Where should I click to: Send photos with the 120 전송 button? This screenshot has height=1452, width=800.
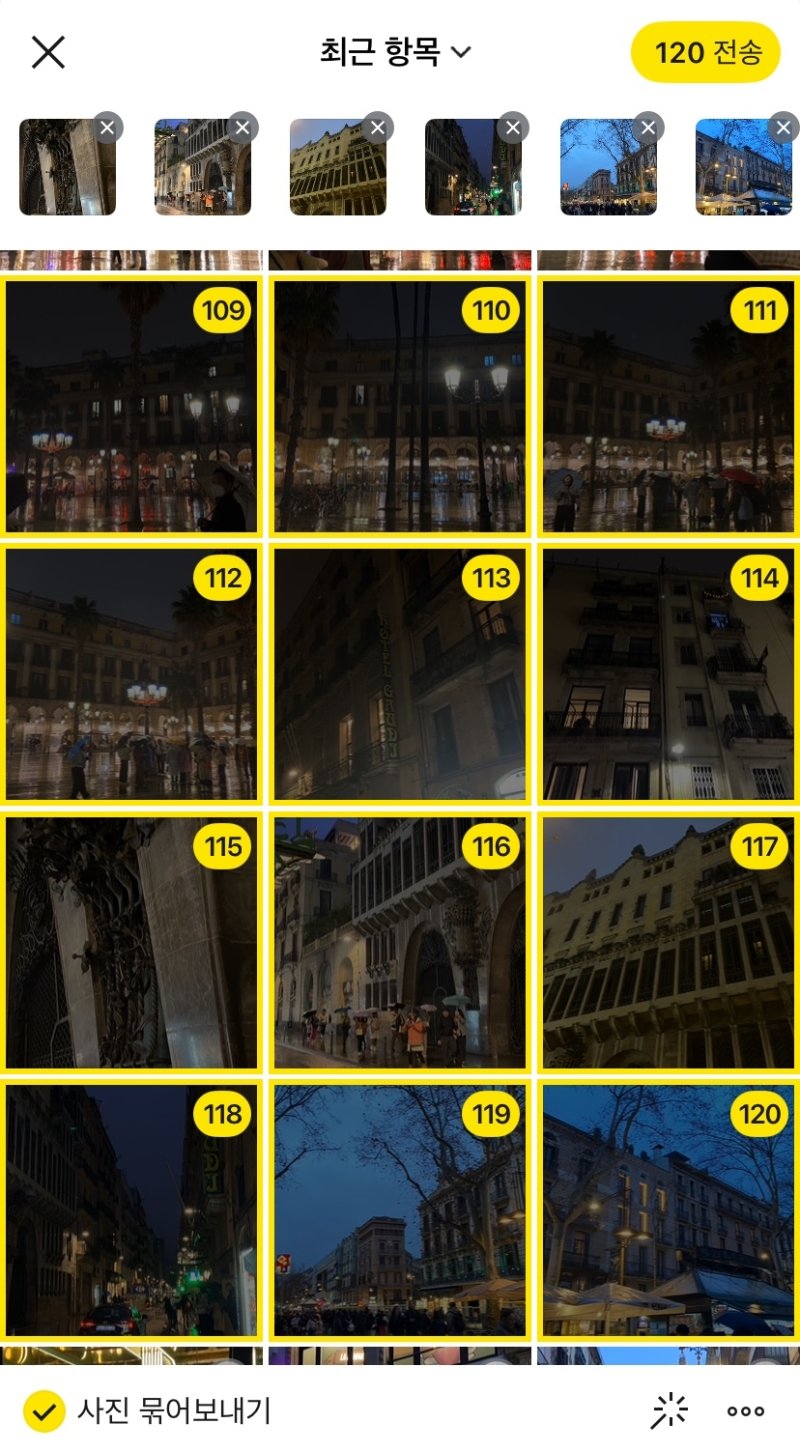705,52
